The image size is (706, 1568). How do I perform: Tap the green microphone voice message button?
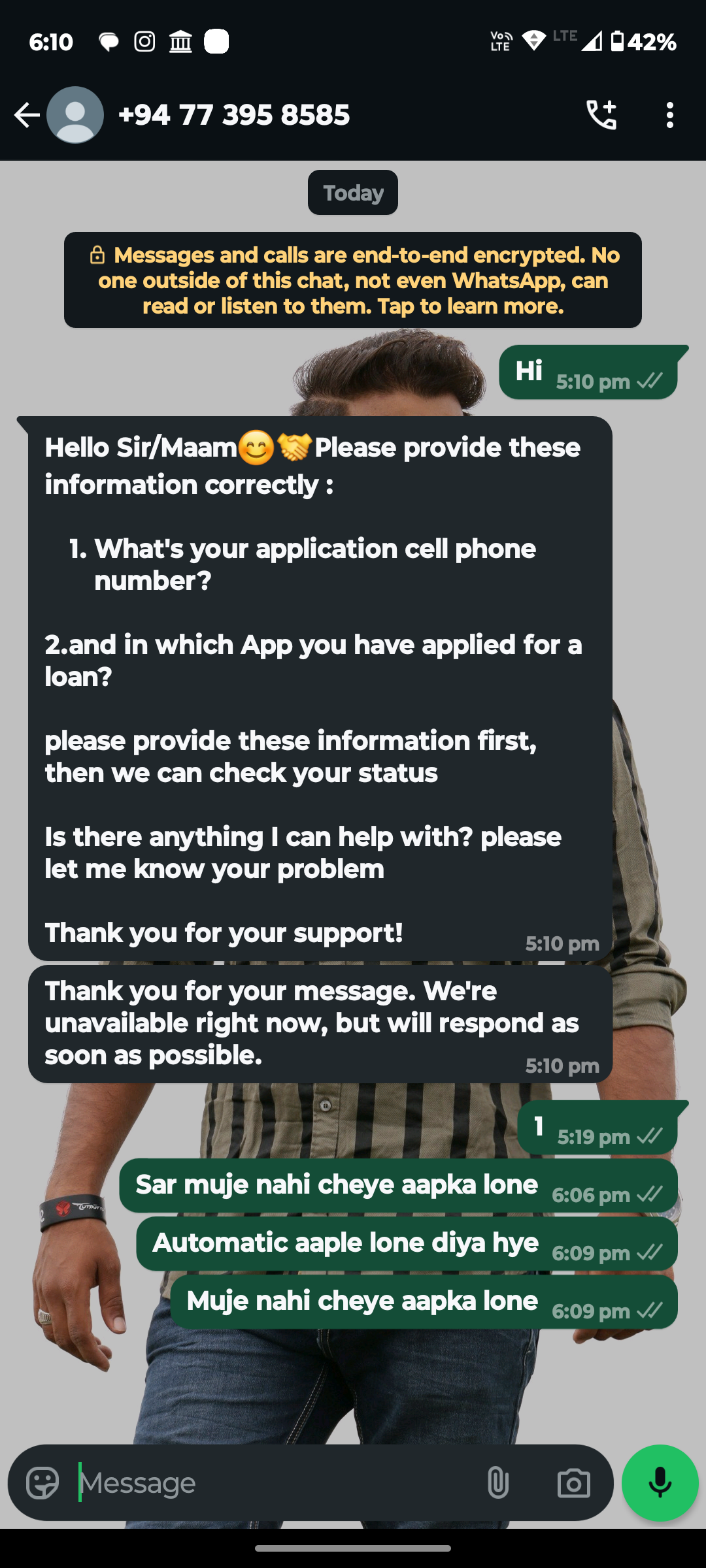pos(660,1483)
